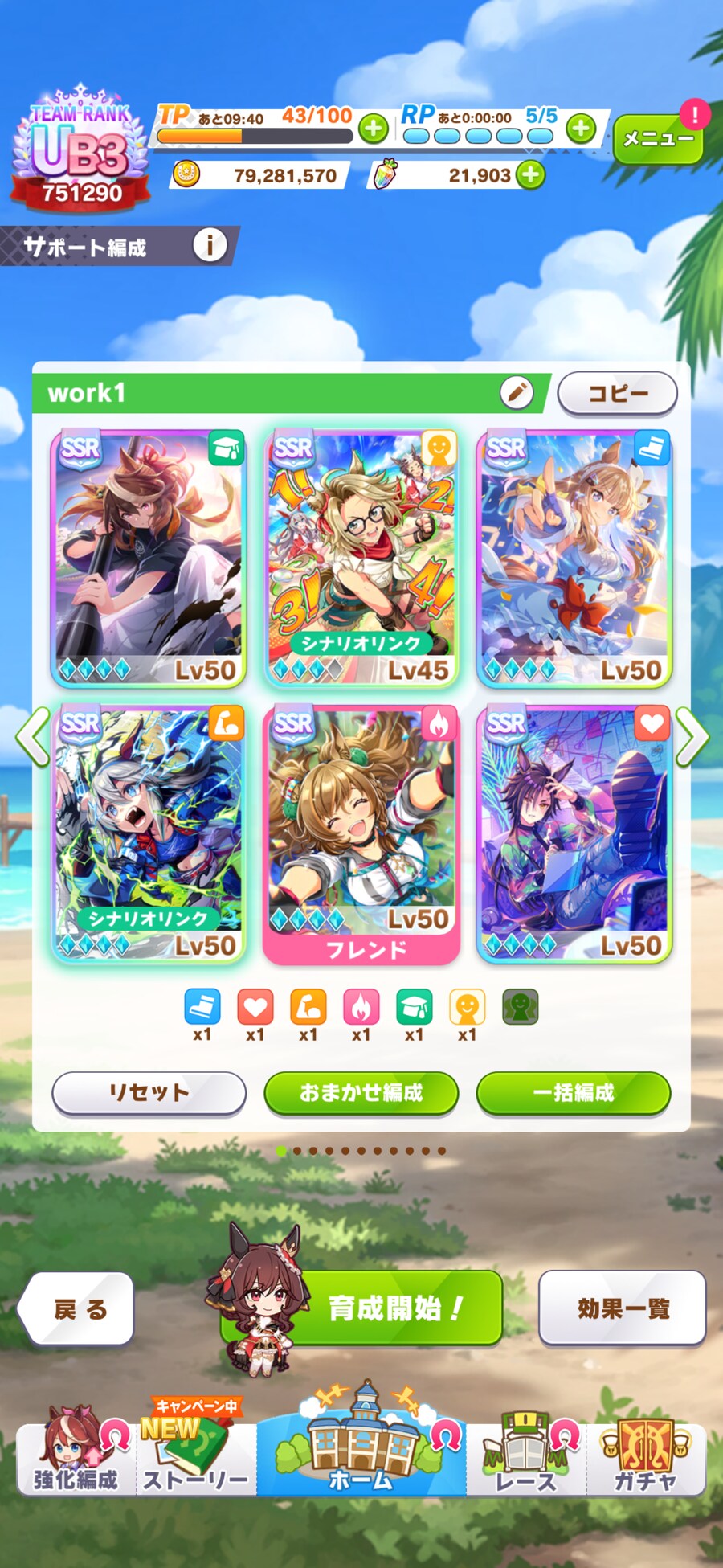Edit the work1 deck name
723x1568 pixels.
point(517,392)
